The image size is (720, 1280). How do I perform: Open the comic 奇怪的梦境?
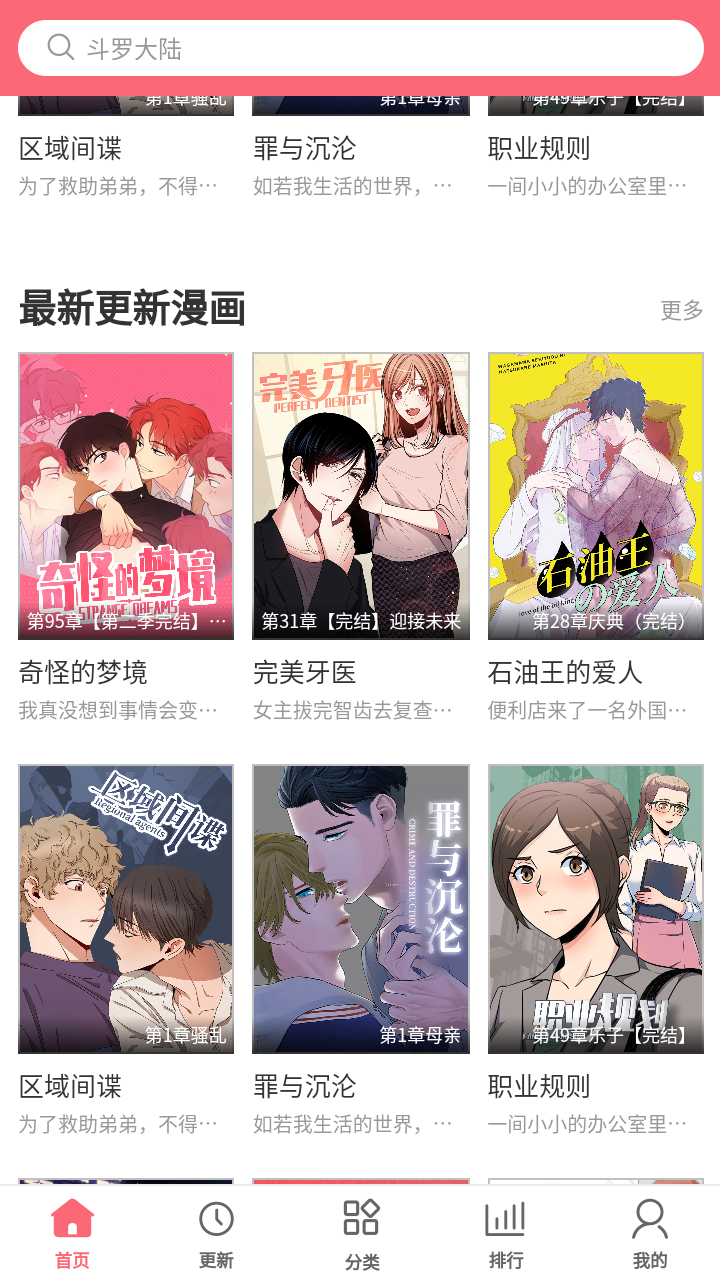click(x=126, y=496)
